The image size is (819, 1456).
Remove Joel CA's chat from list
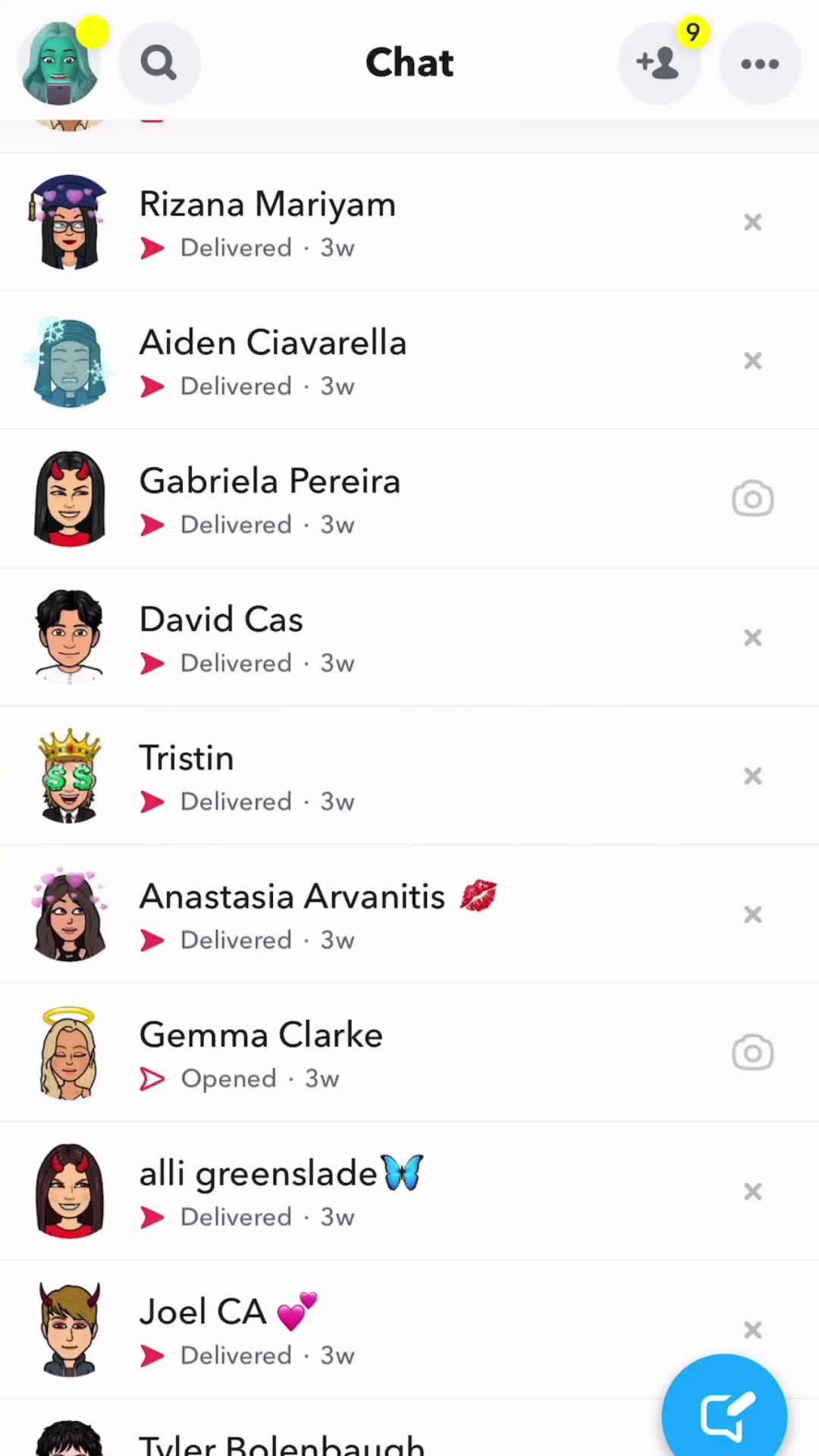(752, 1330)
